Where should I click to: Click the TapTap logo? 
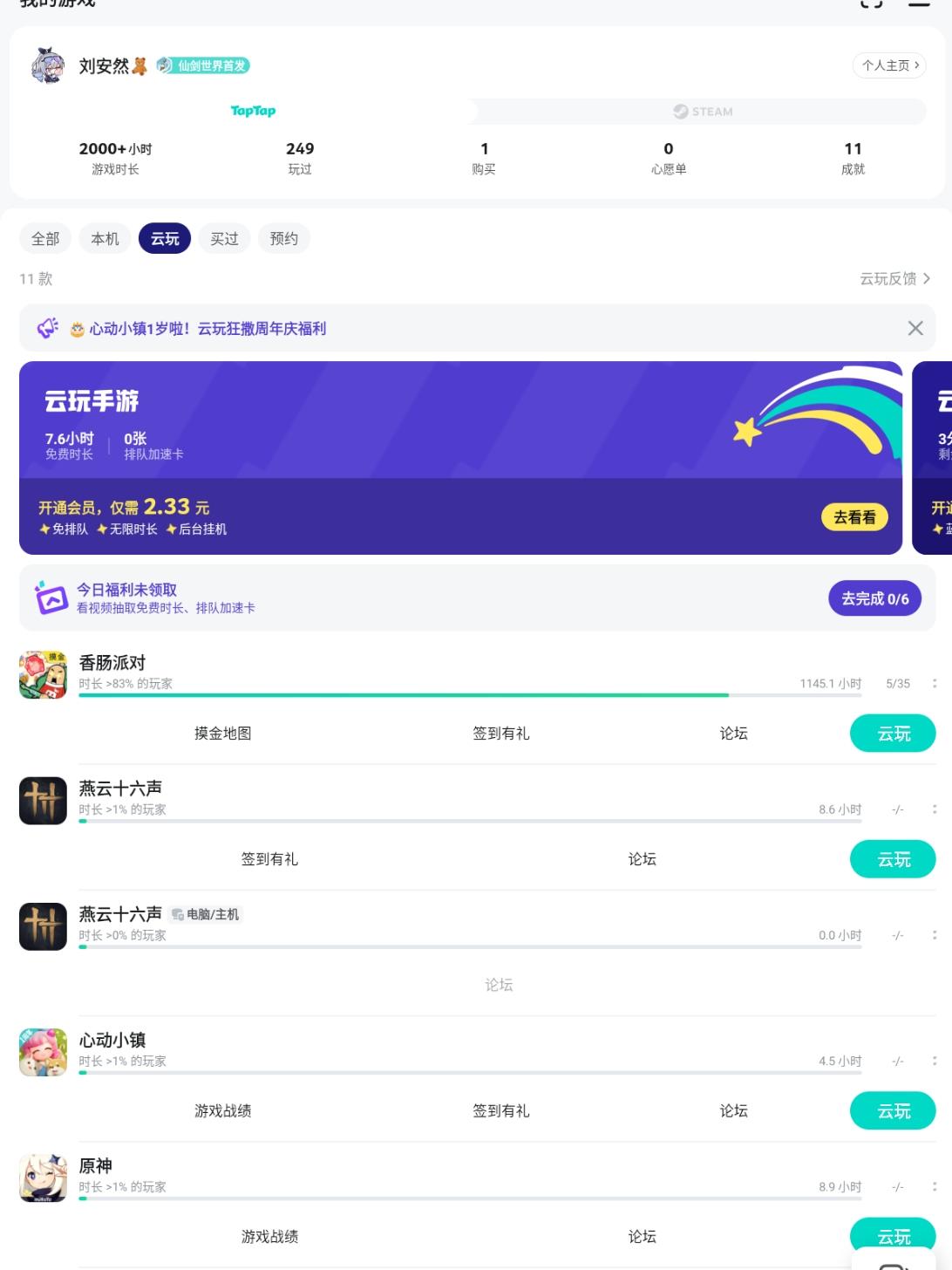coord(253,111)
